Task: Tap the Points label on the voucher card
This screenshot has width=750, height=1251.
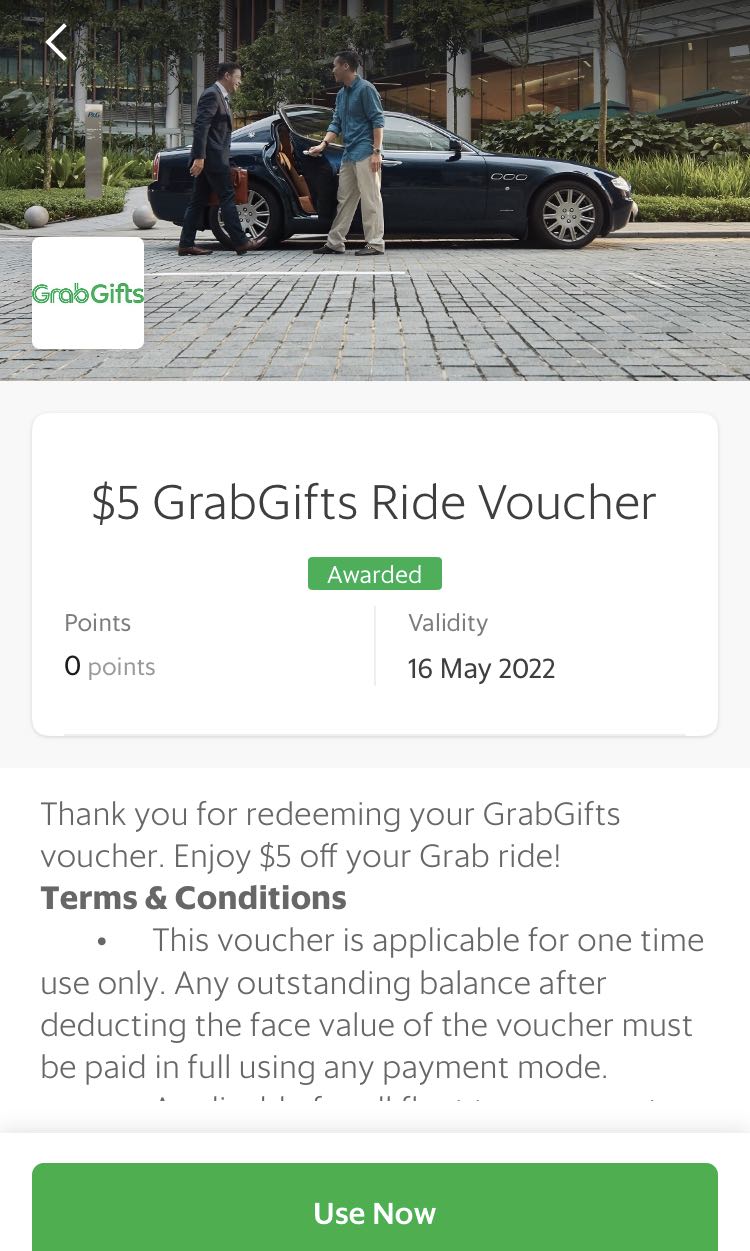Action: point(97,622)
